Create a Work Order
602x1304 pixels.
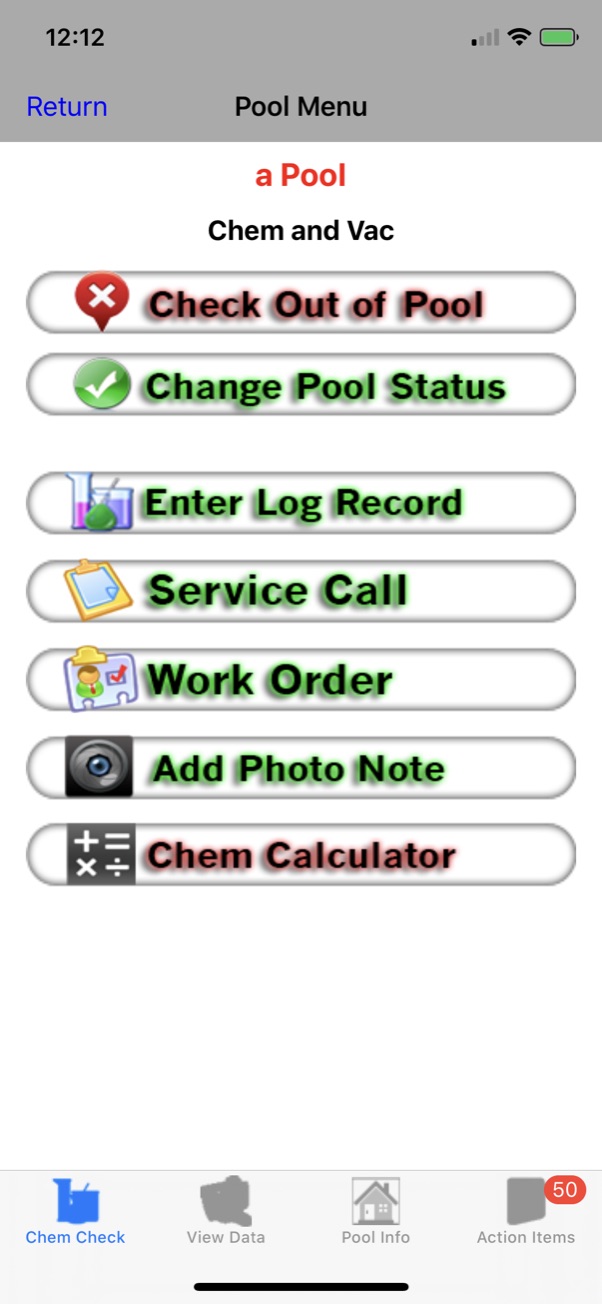point(301,679)
